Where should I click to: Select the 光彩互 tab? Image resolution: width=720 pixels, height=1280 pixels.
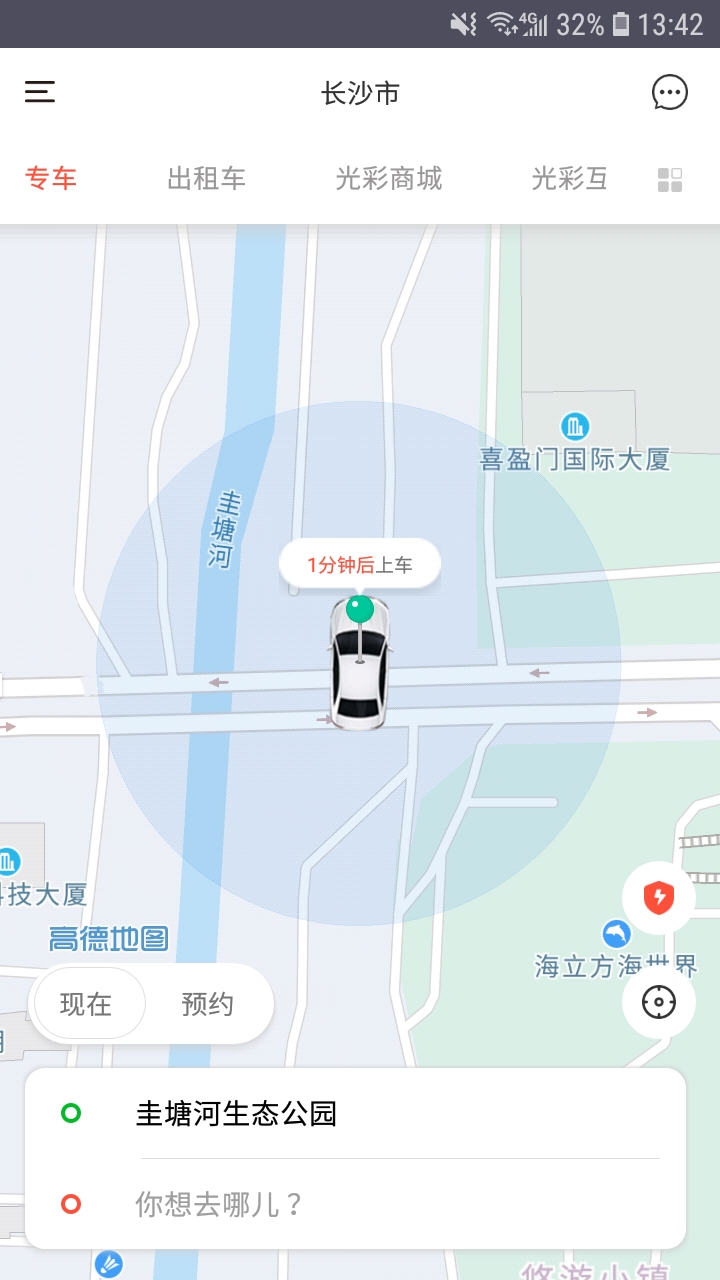tap(569, 179)
